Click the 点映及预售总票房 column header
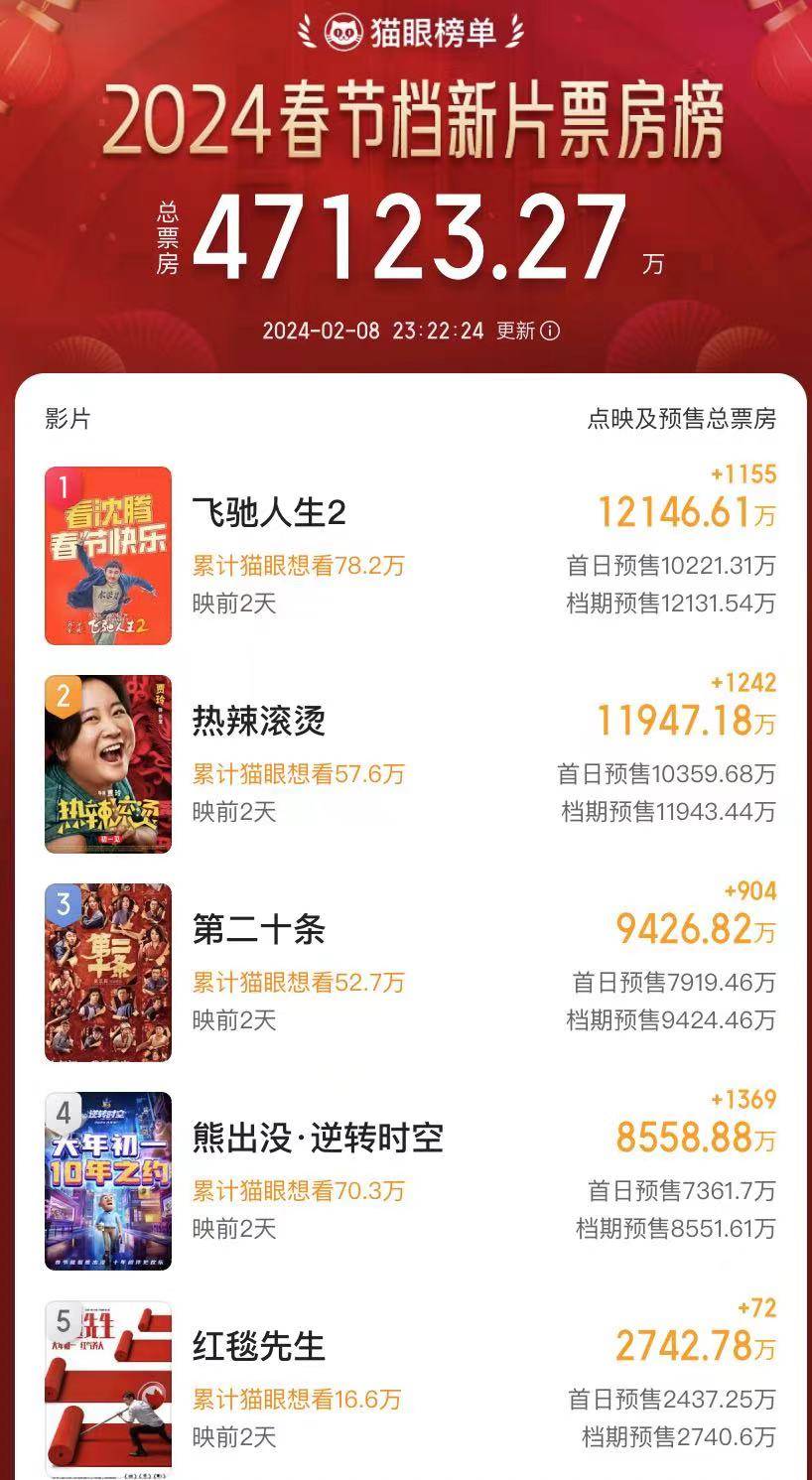Viewport: 812px width, 1480px height. 681,419
